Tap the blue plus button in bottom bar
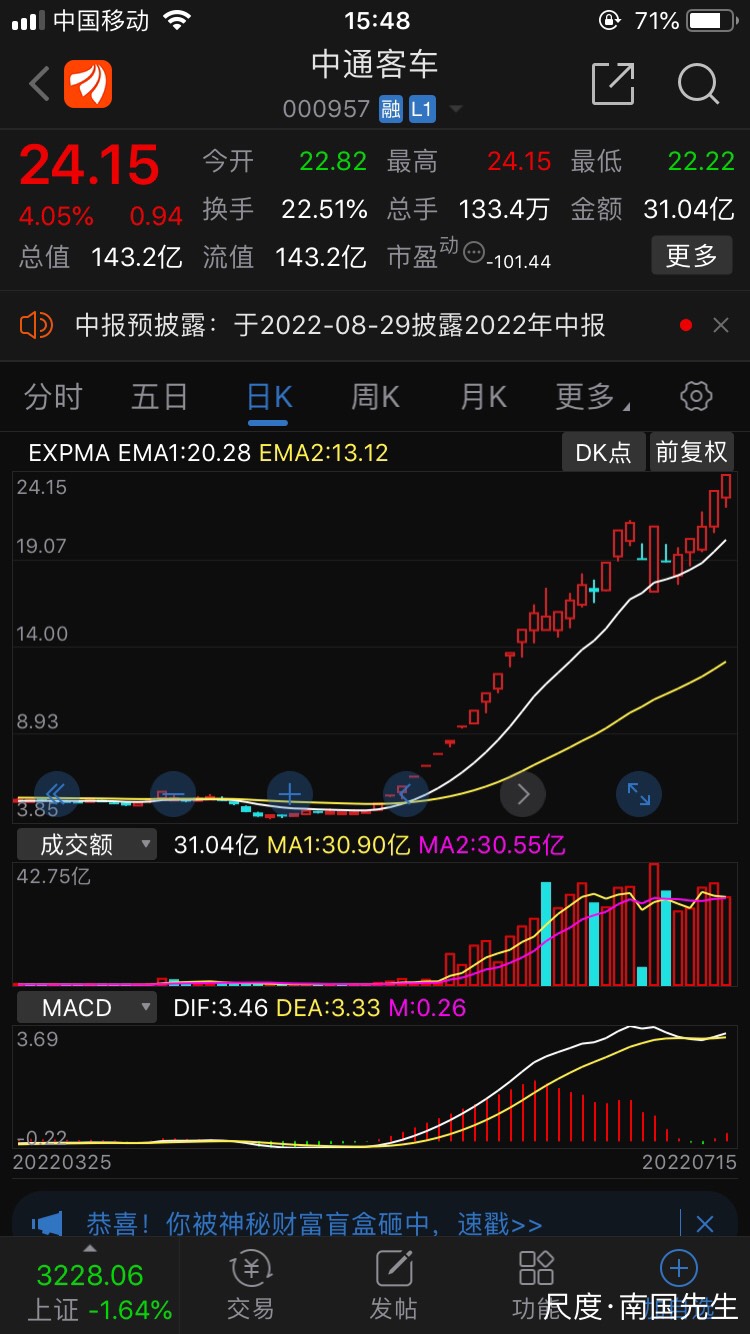Viewport: 750px width, 1334px height. tap(678, 1270)
